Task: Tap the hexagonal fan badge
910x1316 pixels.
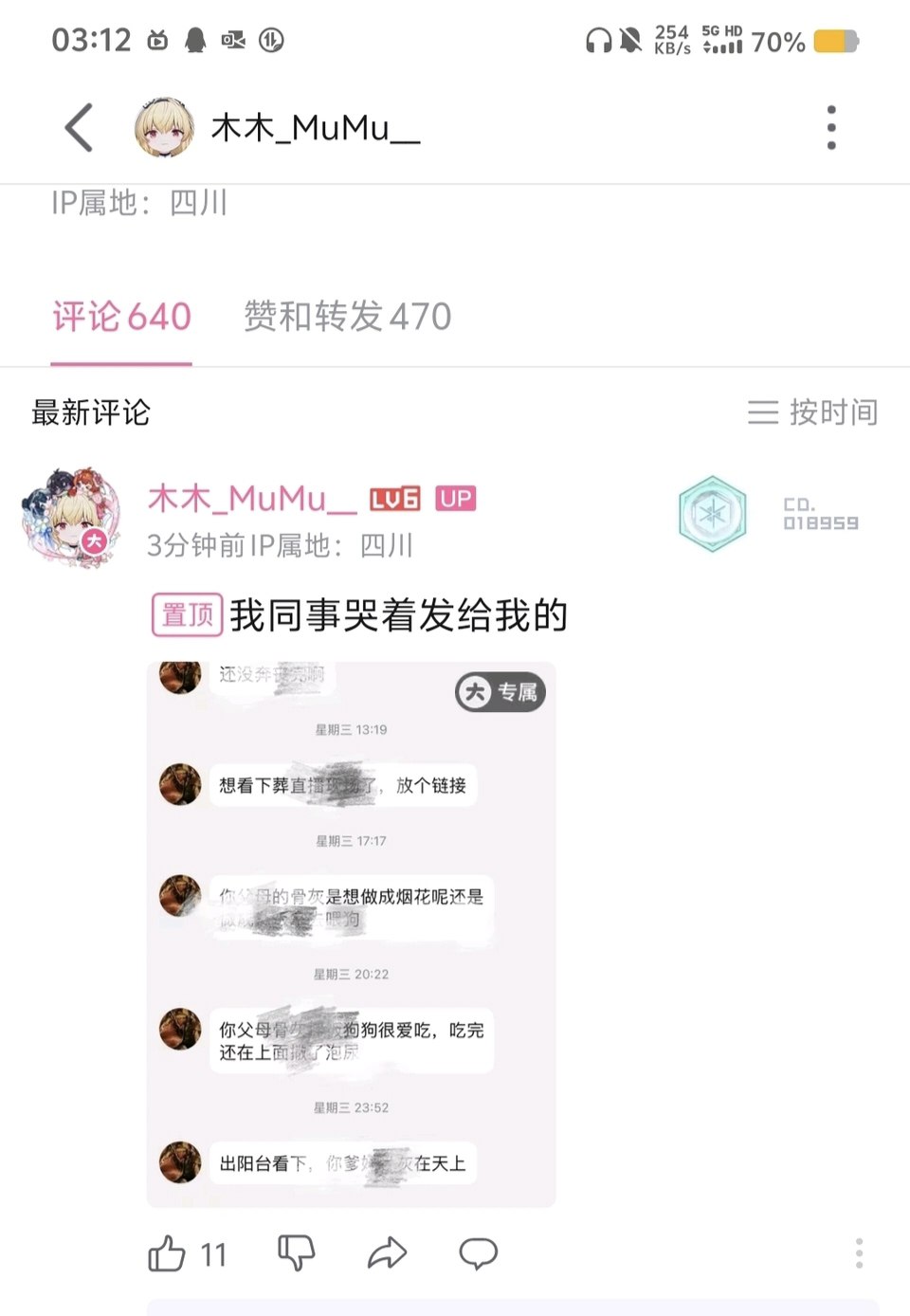Action: (713, 514)
